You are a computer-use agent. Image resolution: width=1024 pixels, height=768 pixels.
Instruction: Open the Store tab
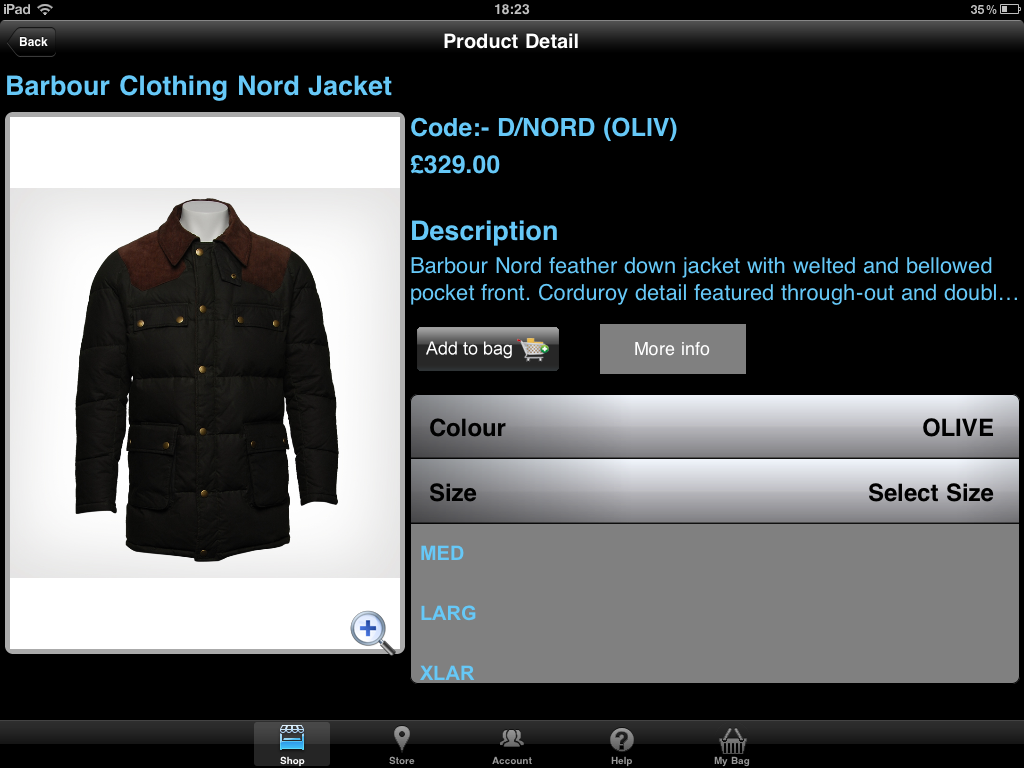click(x=401, y=745)
